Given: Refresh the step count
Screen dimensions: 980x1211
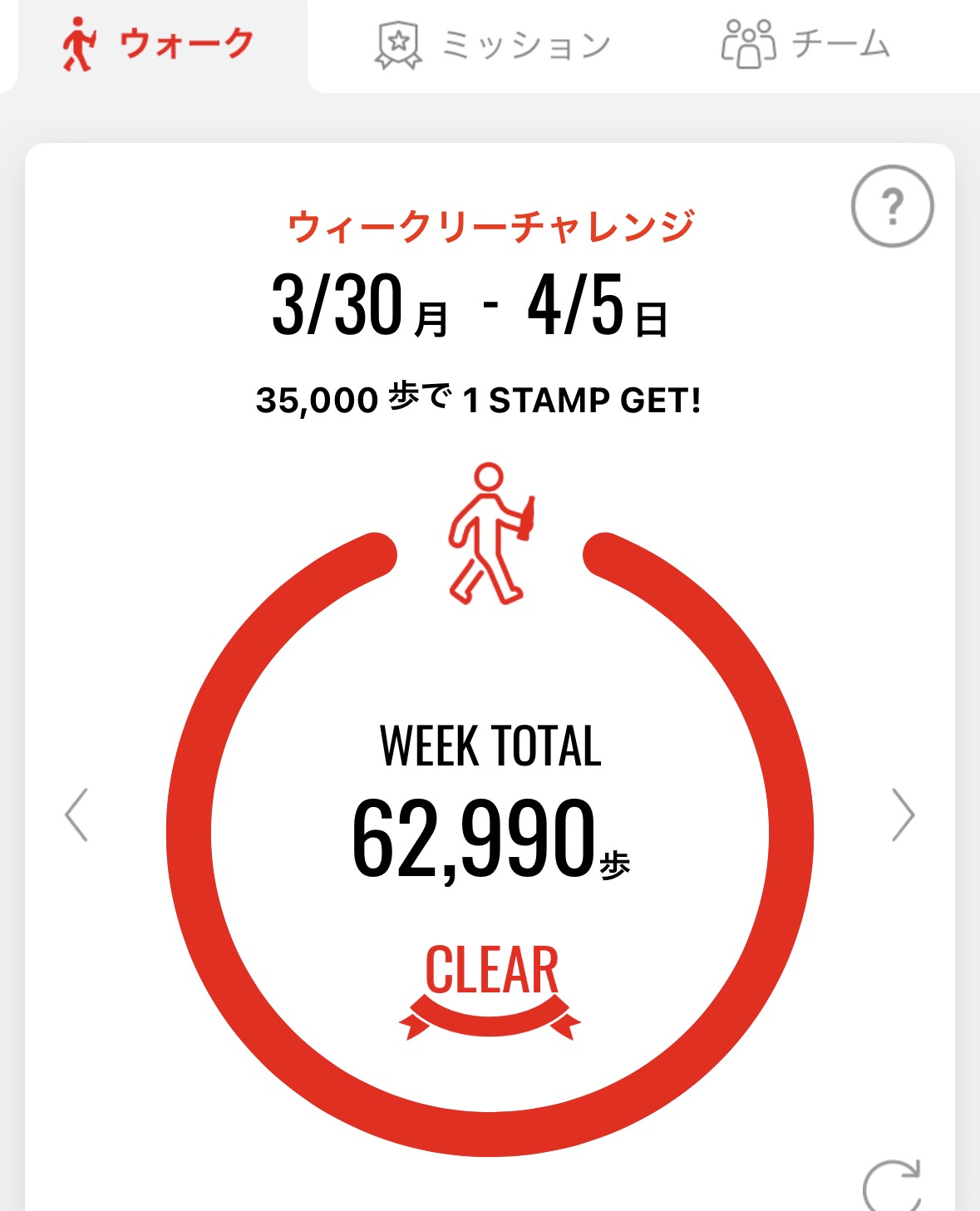Looking at the screenshot, I should point(892,1185).
